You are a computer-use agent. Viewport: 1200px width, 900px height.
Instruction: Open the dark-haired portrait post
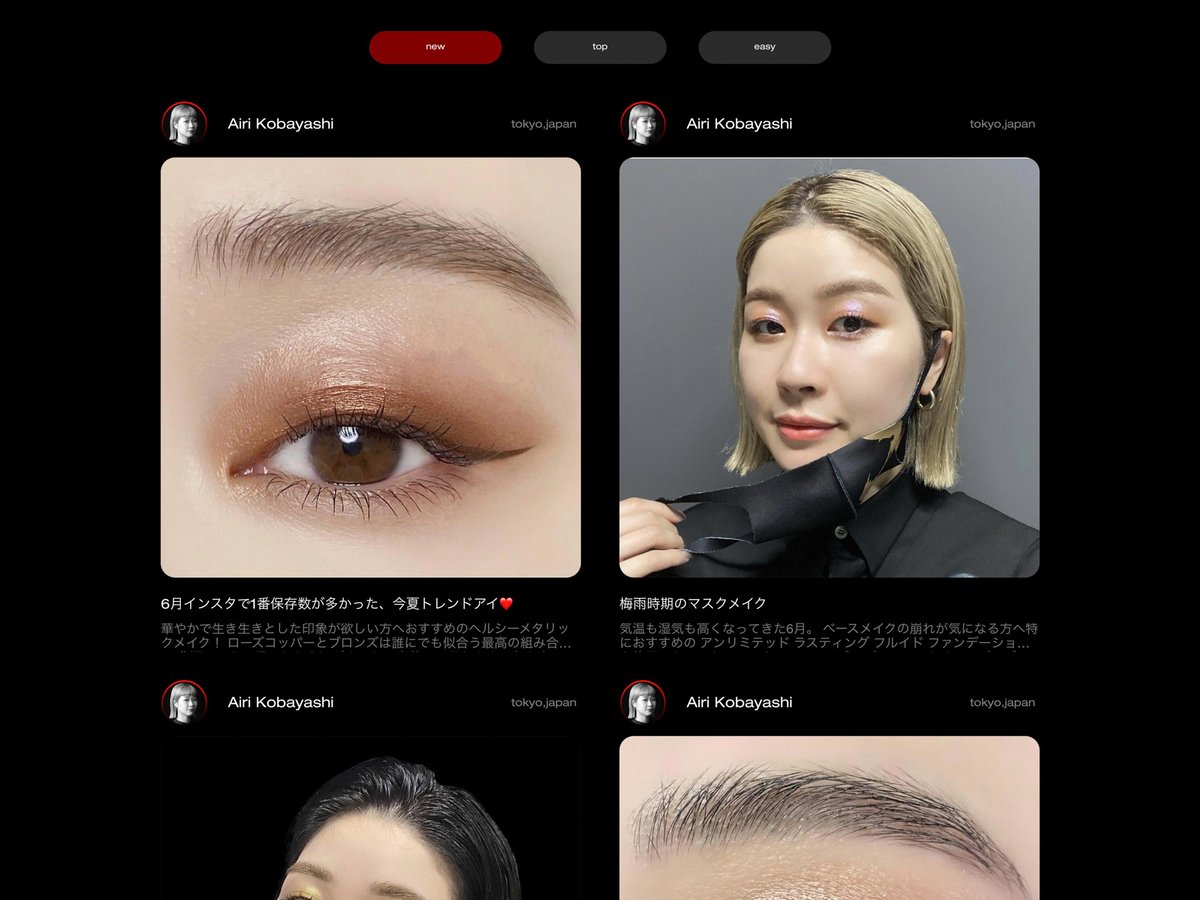click(x=370, y=818)
